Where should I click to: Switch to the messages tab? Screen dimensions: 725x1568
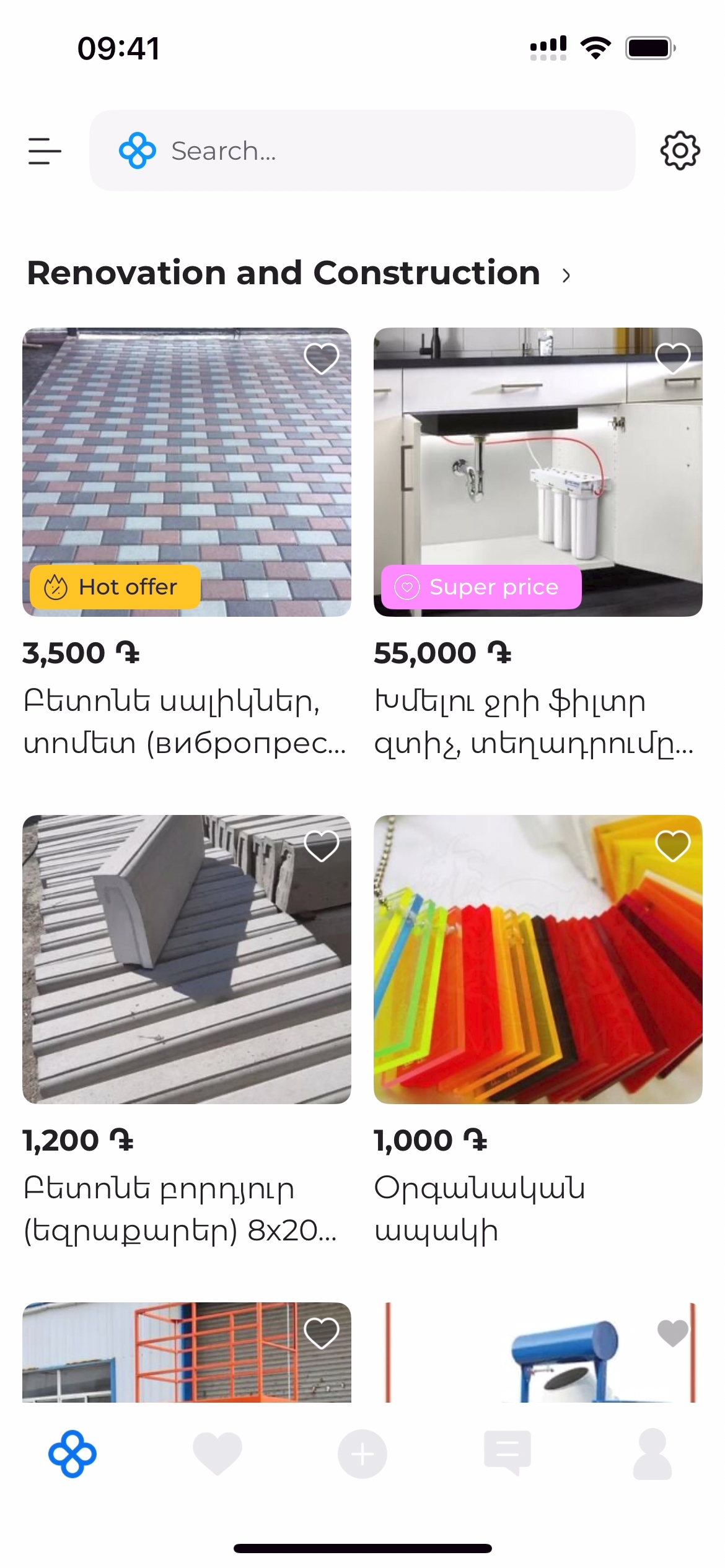coord(507,1454)
